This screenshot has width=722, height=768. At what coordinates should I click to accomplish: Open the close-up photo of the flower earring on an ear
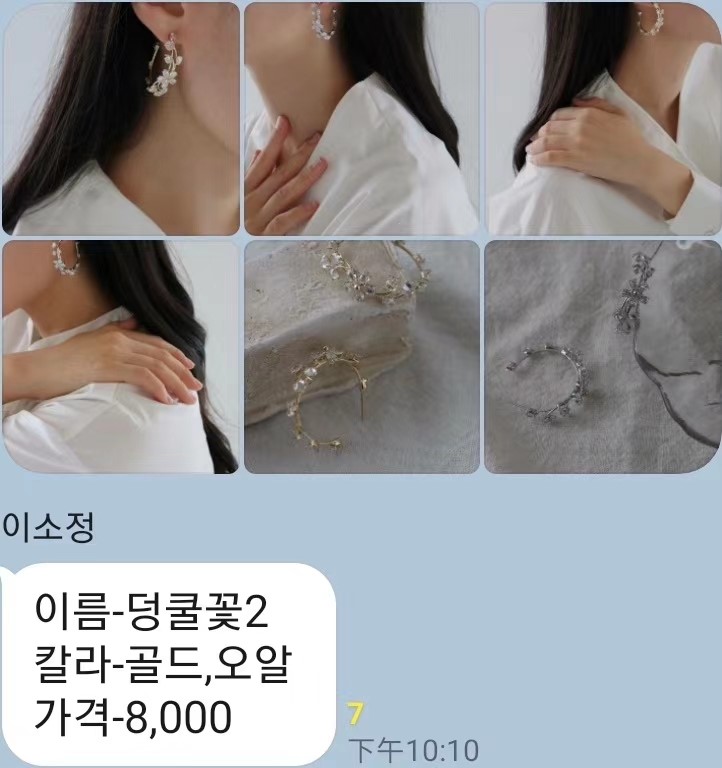(120, 118)
